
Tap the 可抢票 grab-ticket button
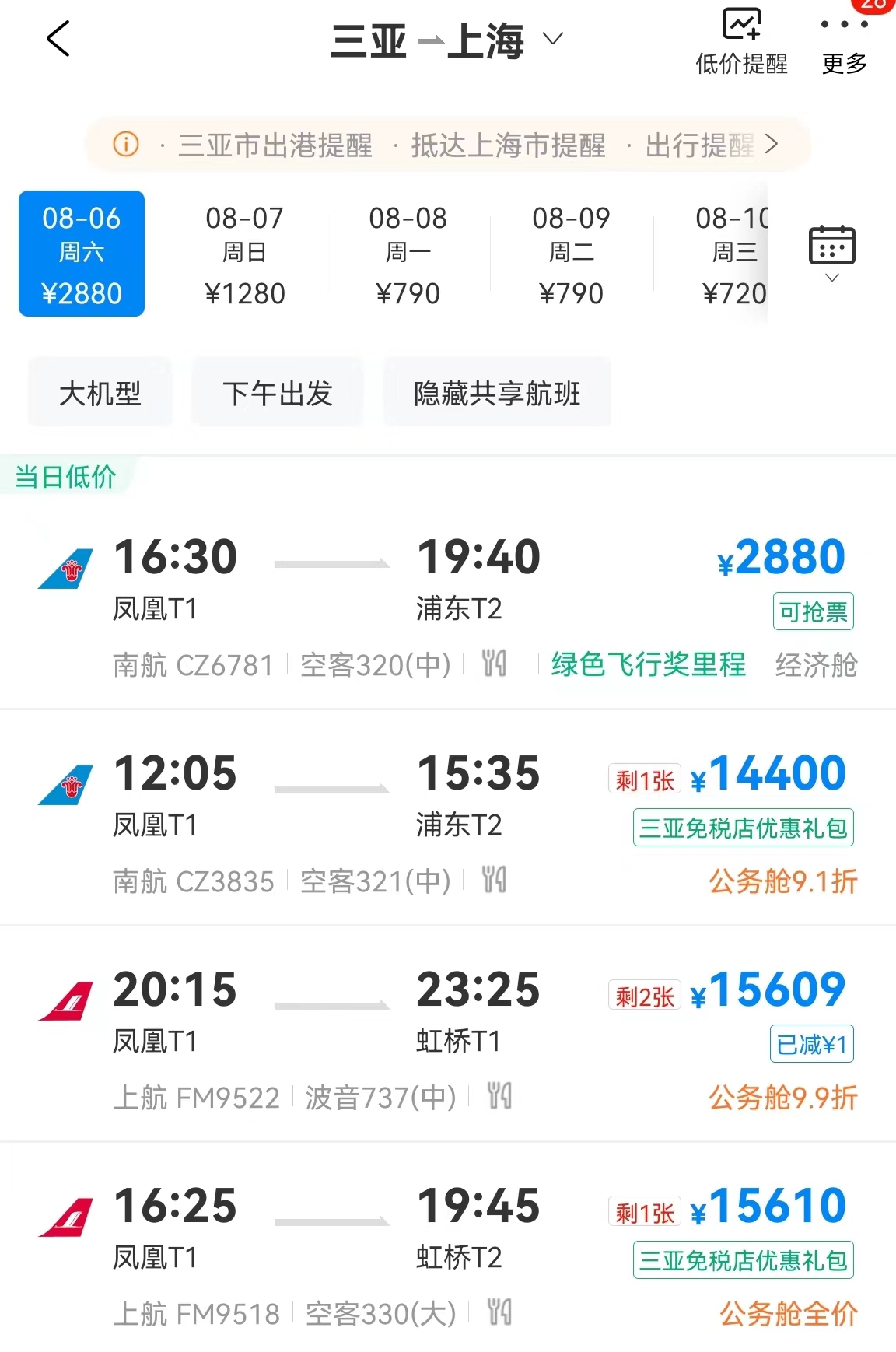(x=811, y=611)
